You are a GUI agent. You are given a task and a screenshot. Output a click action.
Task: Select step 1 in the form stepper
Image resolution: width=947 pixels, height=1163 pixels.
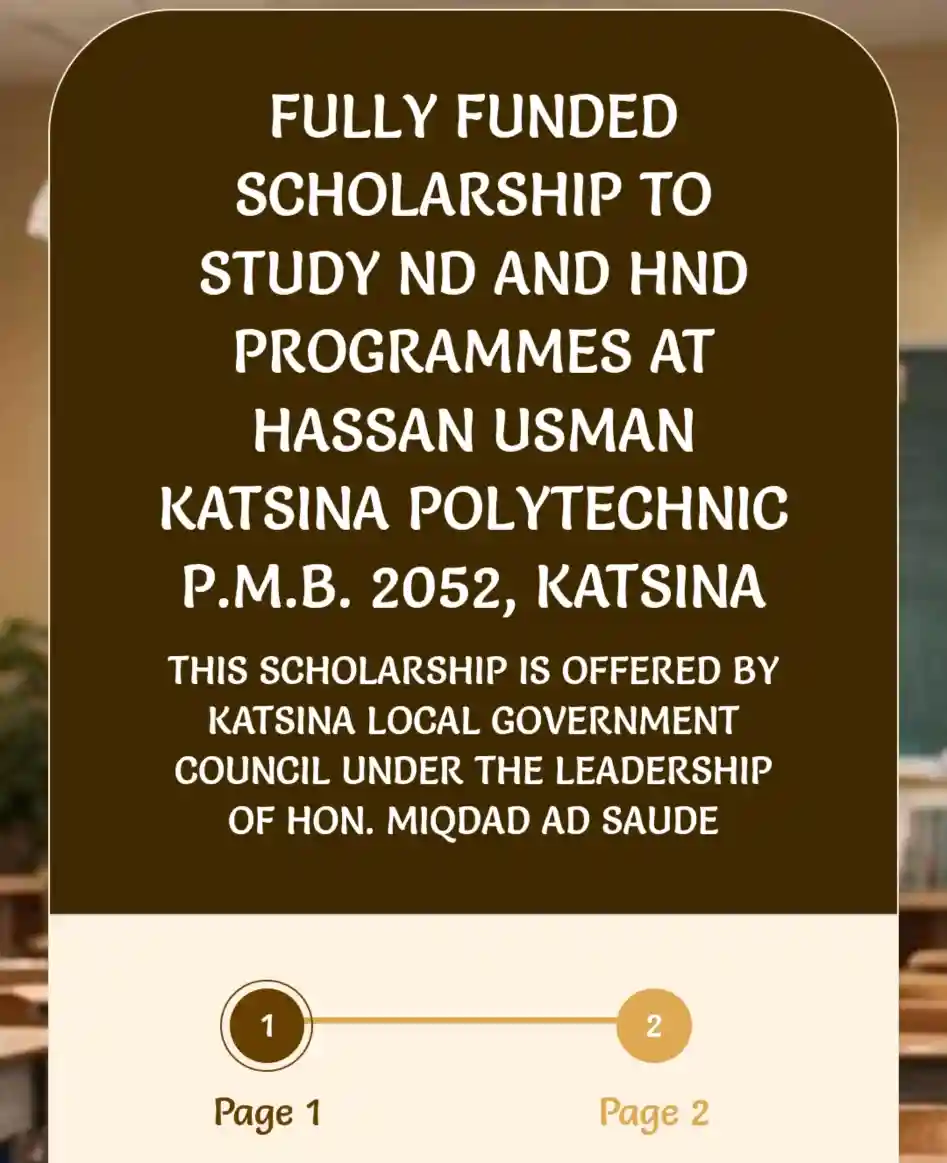click(267, 1025)
